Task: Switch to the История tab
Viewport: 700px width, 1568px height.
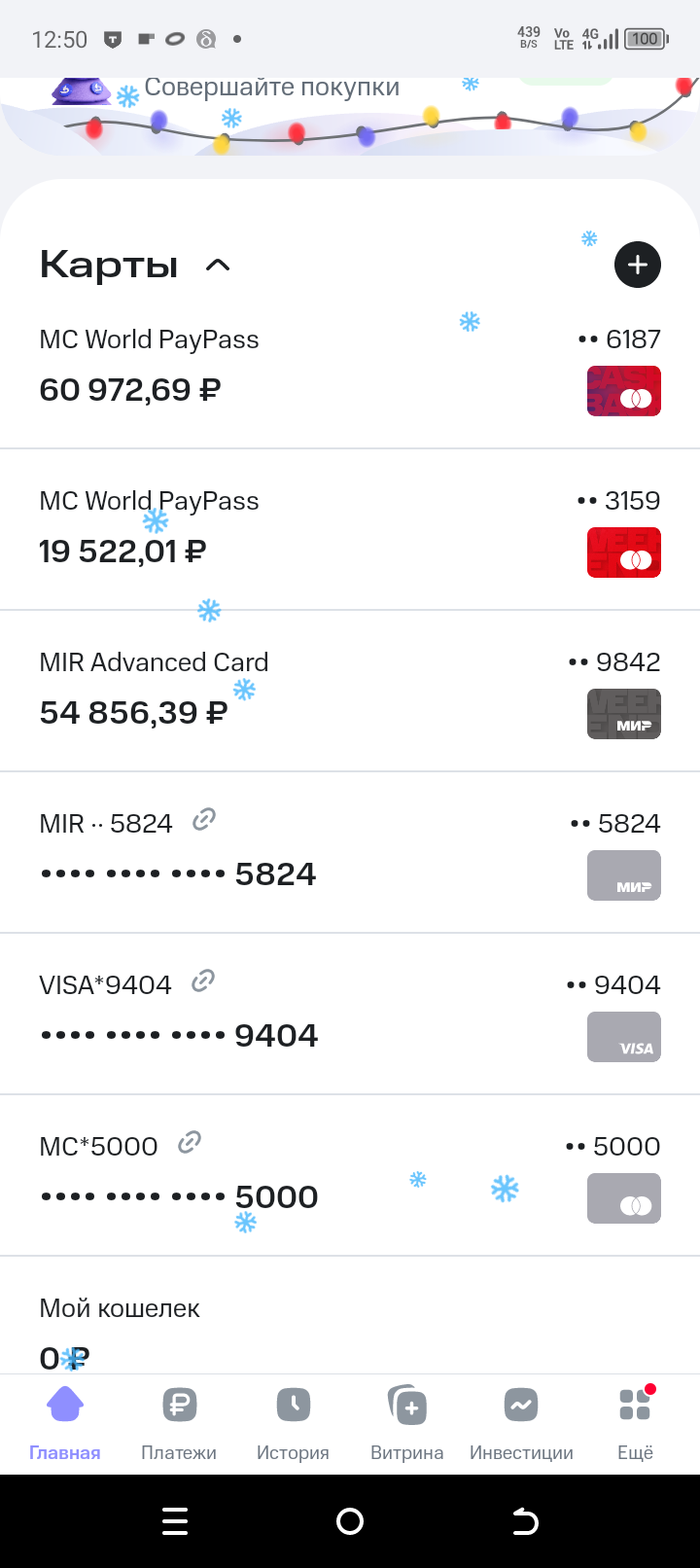Action: pyautogui.click(x=293, y=1424)
